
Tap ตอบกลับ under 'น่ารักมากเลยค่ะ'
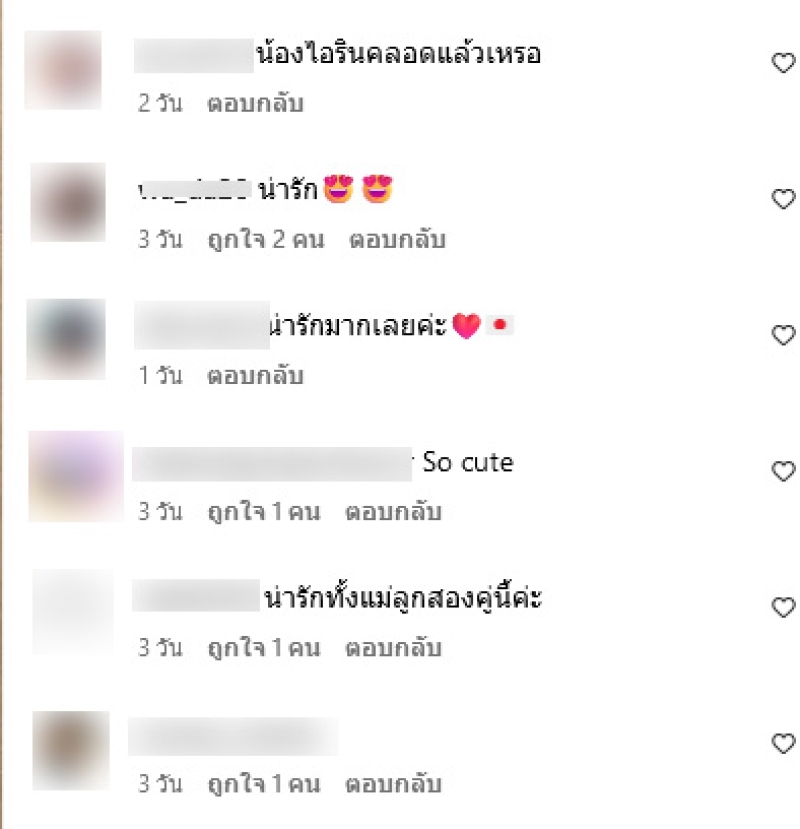coord(254,376)
